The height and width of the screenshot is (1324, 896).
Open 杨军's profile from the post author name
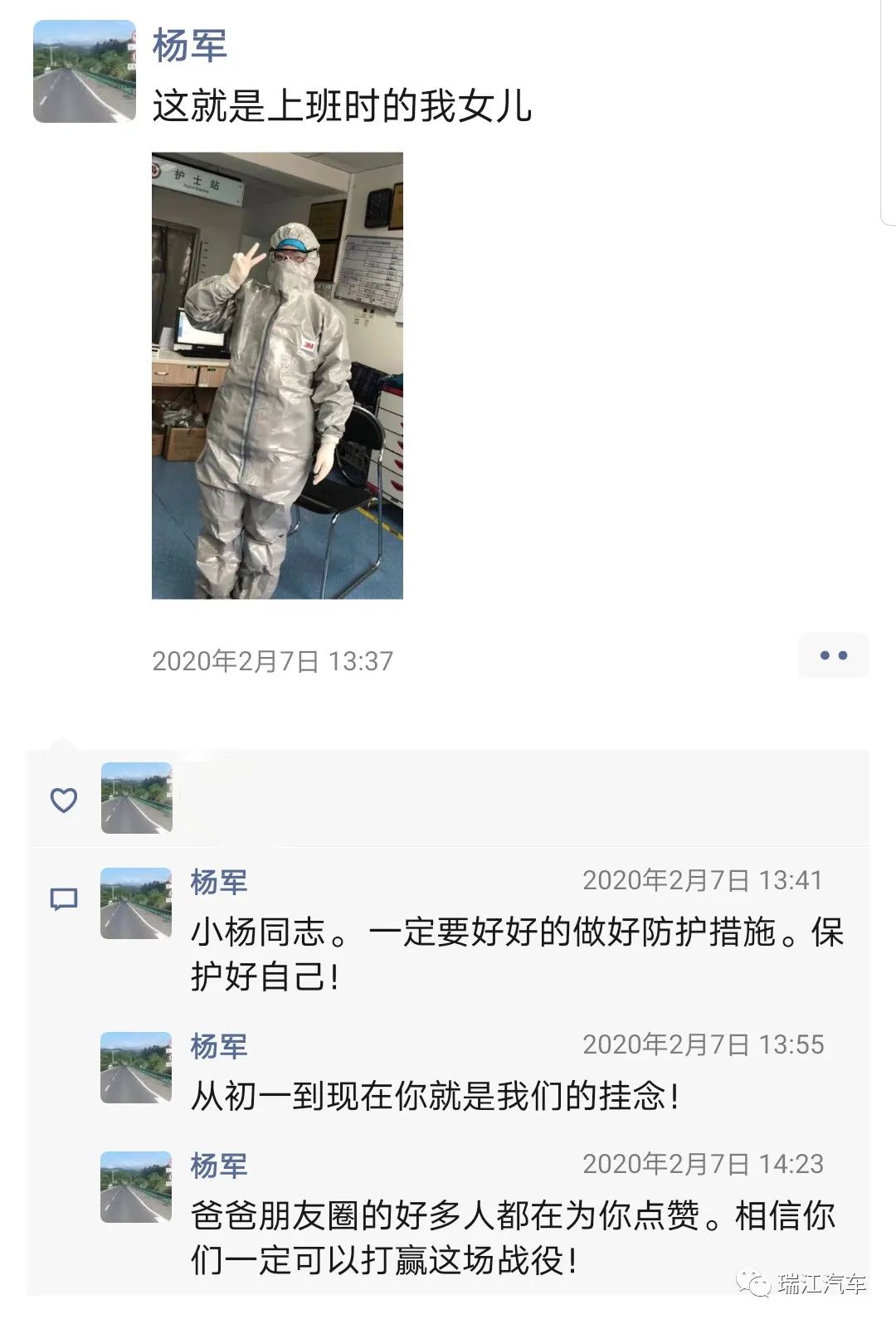pyautogui.click(x=190, y=45)
